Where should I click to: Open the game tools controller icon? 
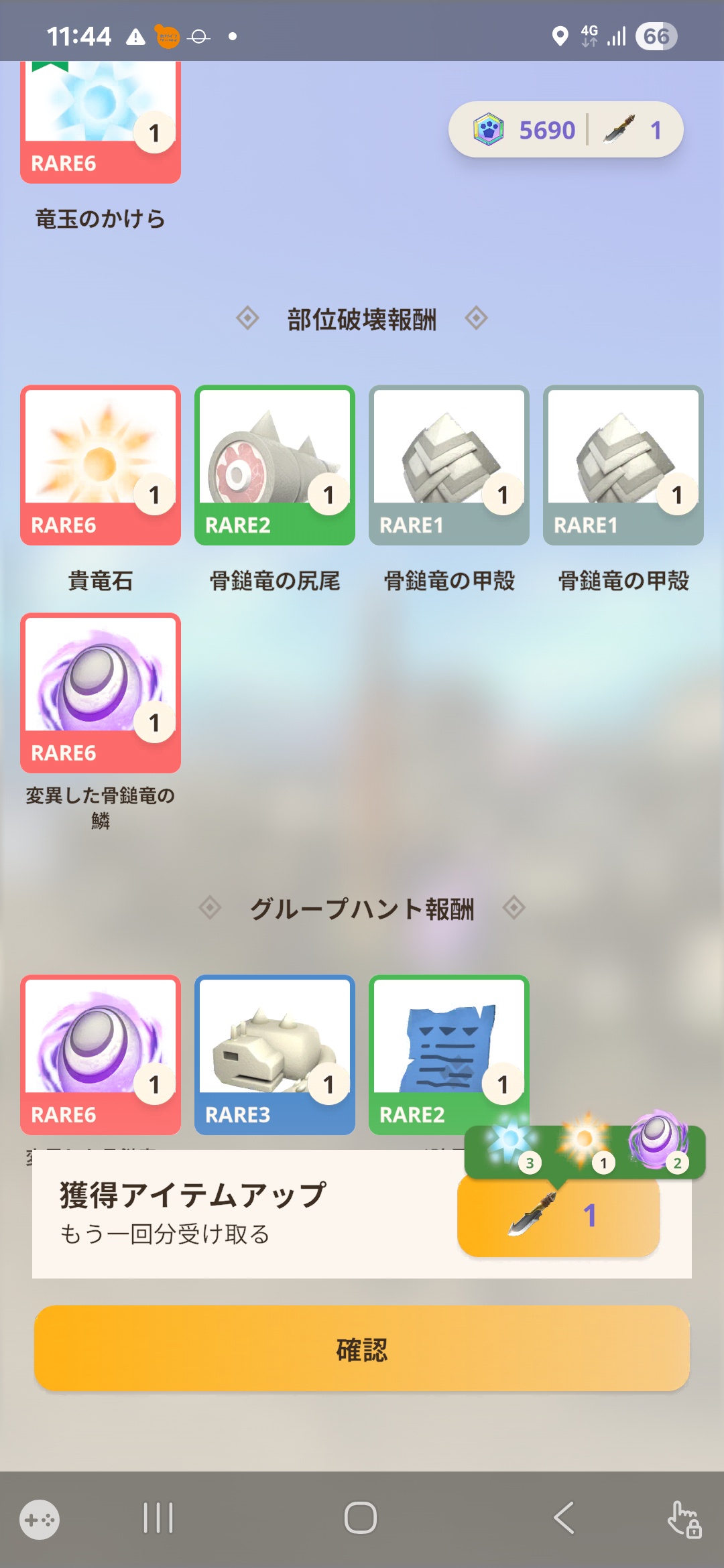pyautogui.click(x=40, y=1519)
